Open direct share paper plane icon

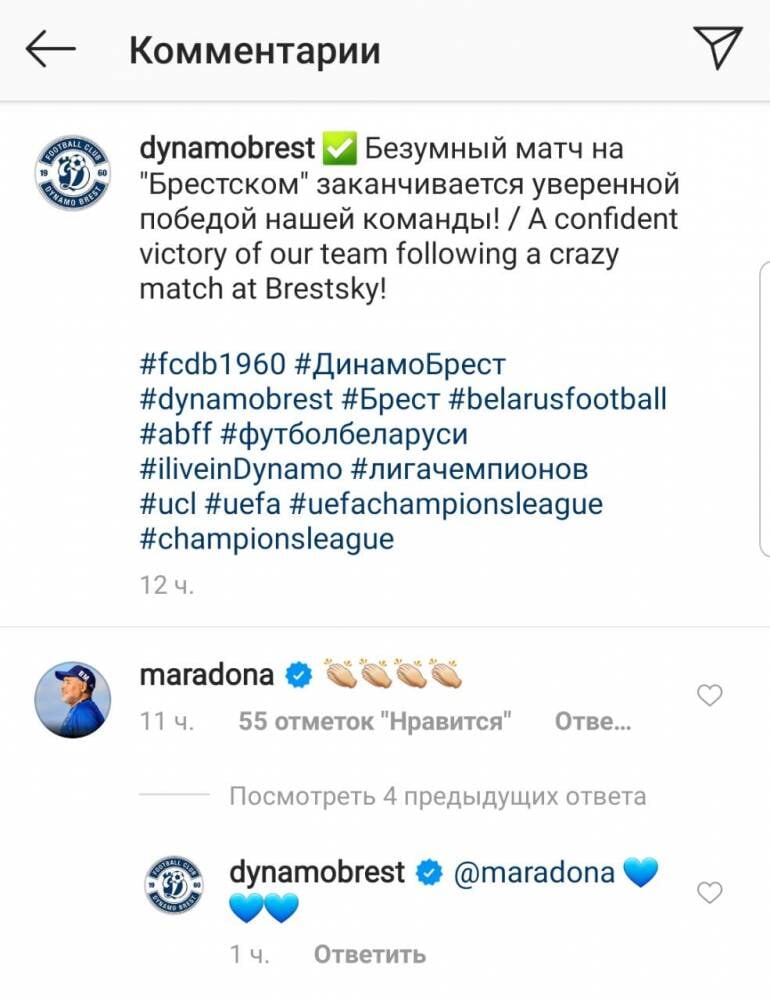[x=717, y=48]
